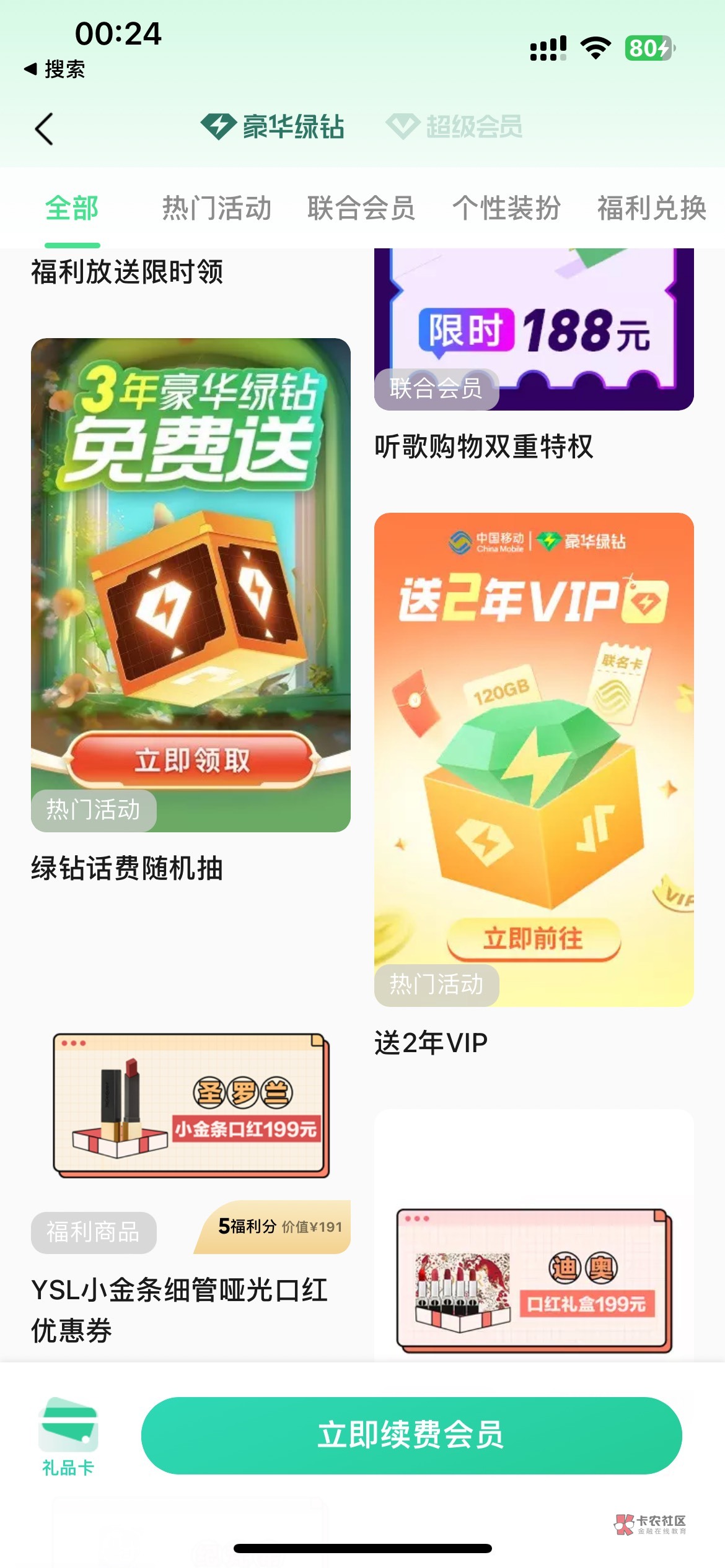The width and height of the screenshot is (725, 1568).
Task: Return to 搜索 via the status bar link
Action: [55, 69]
